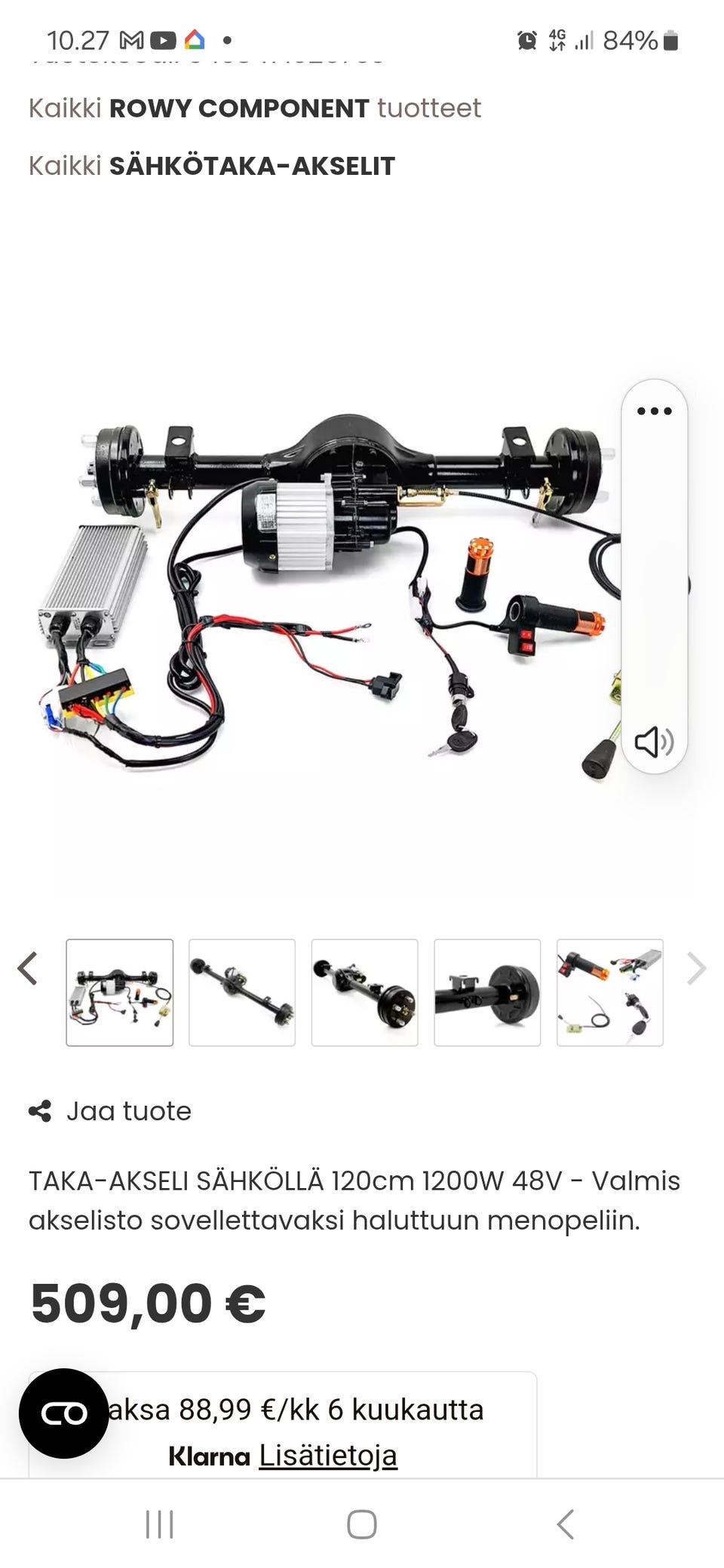View the fourth thumbnail of brake drum close-up

coord(487,992)
